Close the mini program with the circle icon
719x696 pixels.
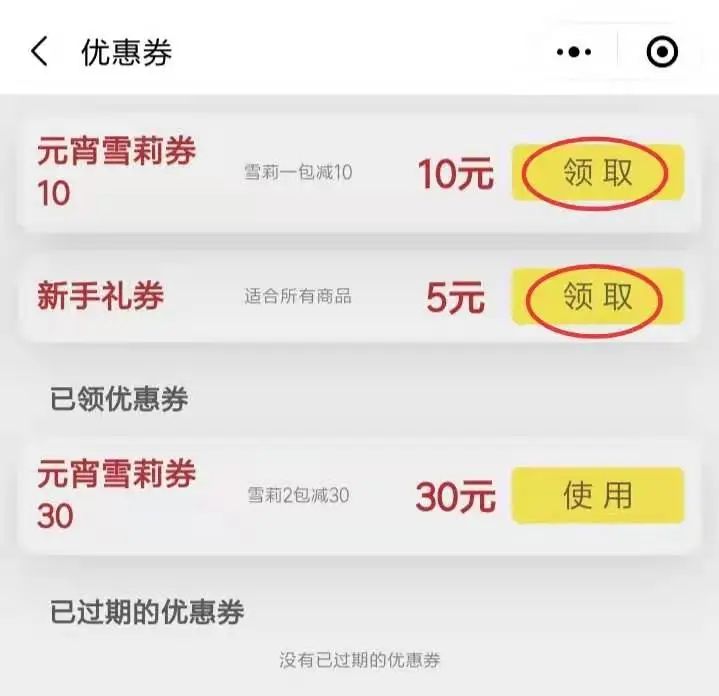tap(662, 52)
